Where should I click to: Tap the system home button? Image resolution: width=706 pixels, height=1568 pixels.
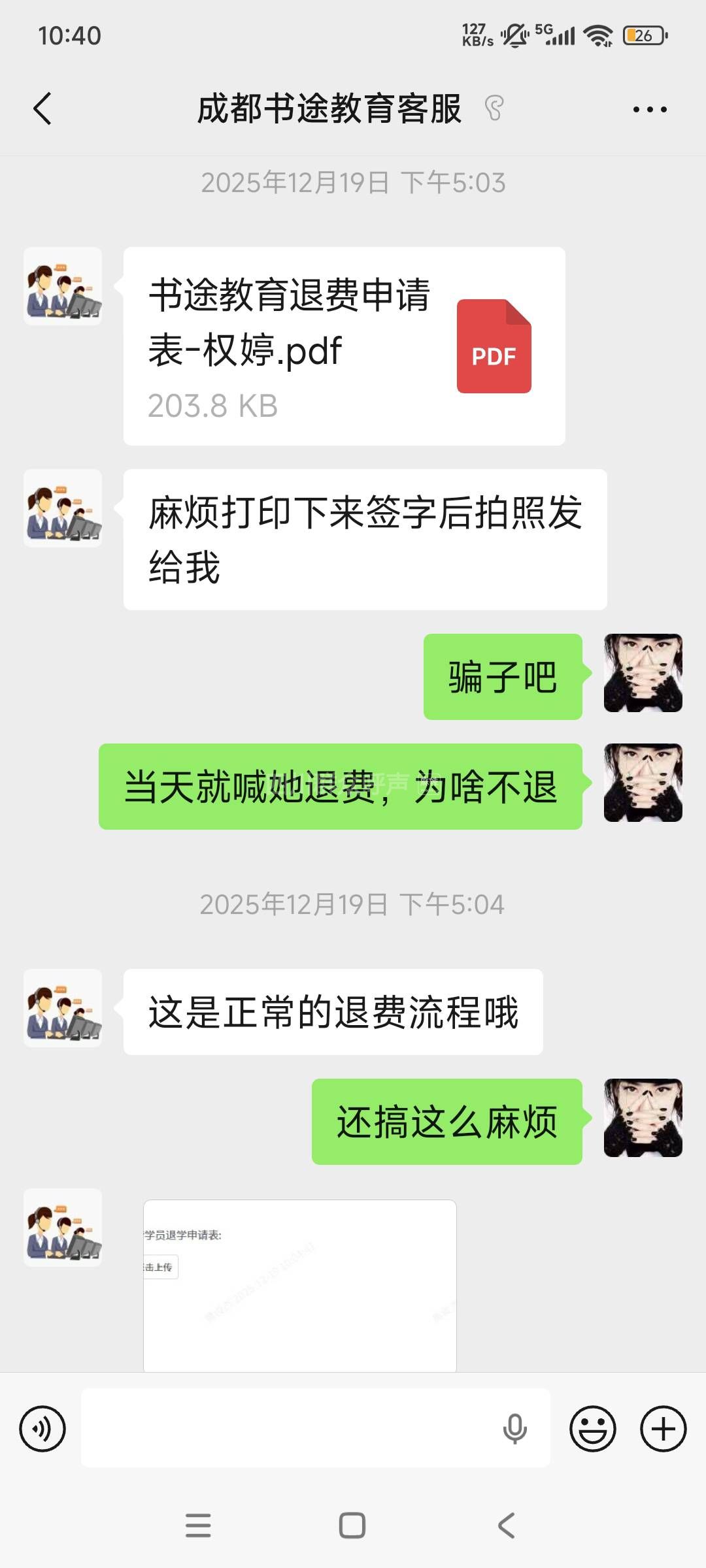(x=352, y=1526)
